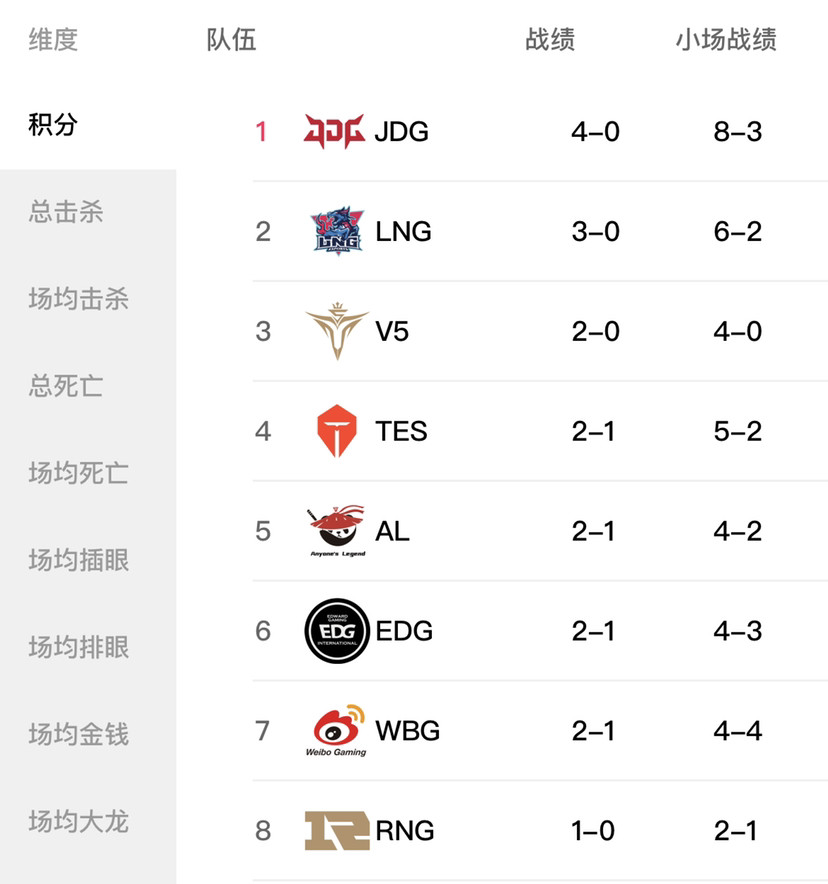
Task: Show the 场均击杀 ranking
Action: point(78,299)
